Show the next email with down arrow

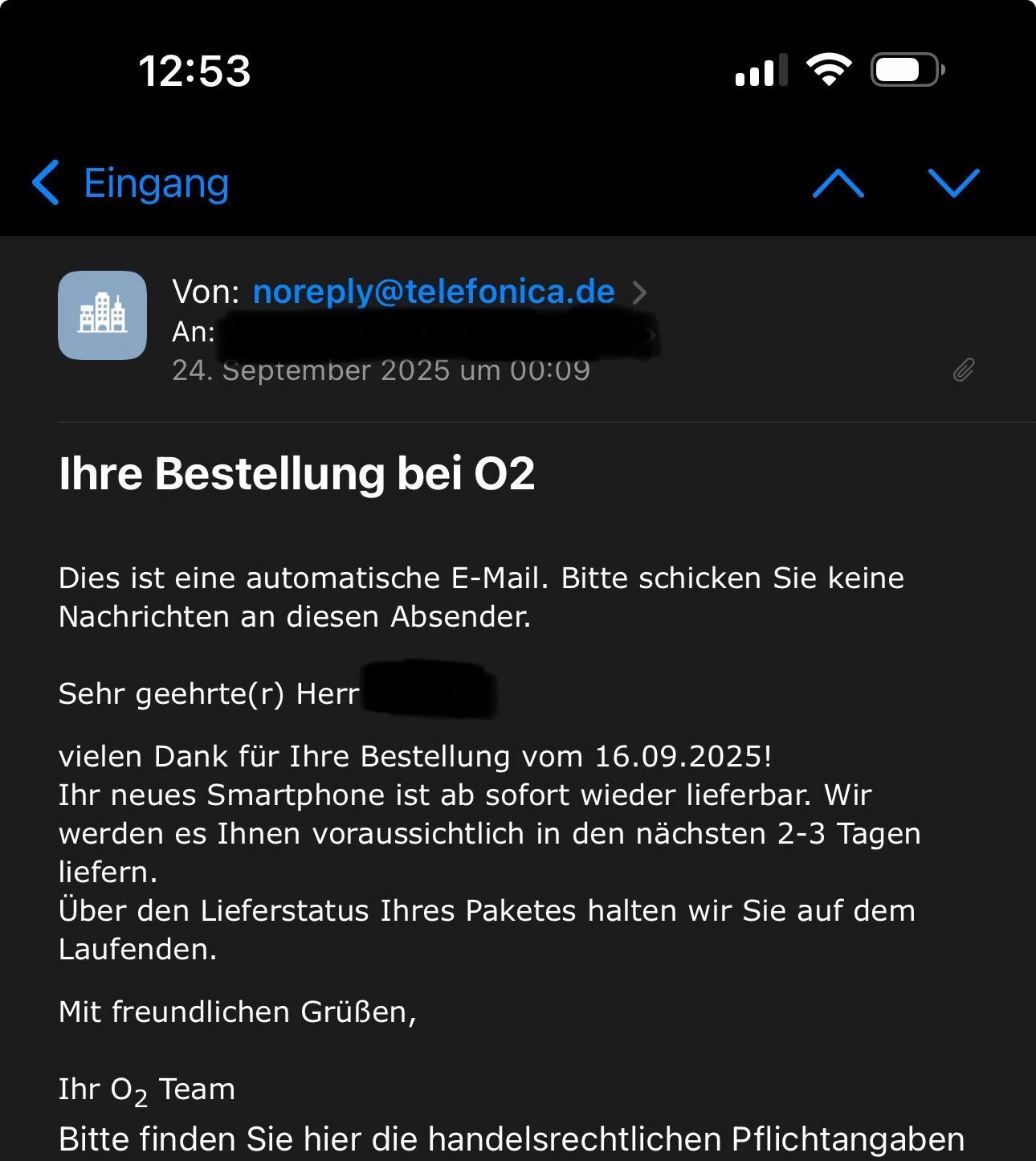(953, 183)
